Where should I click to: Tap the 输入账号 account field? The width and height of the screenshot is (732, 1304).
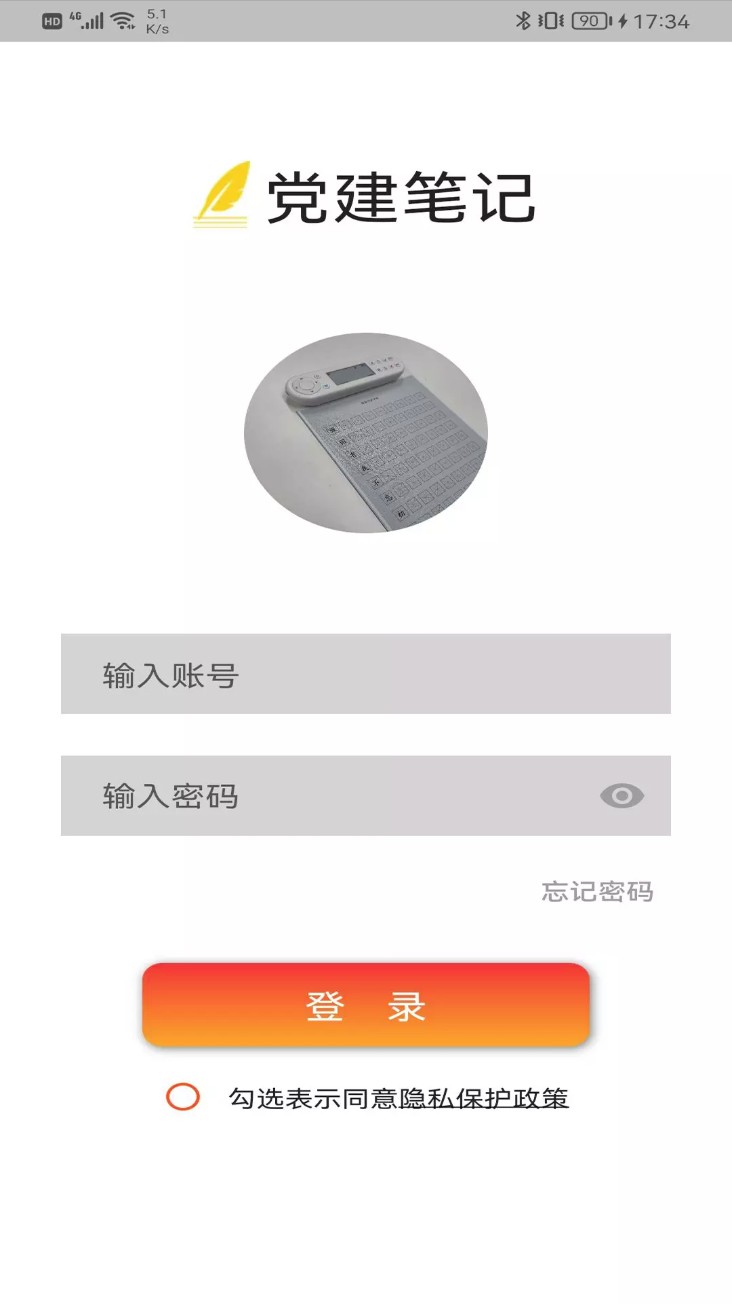tap(365, 674)
